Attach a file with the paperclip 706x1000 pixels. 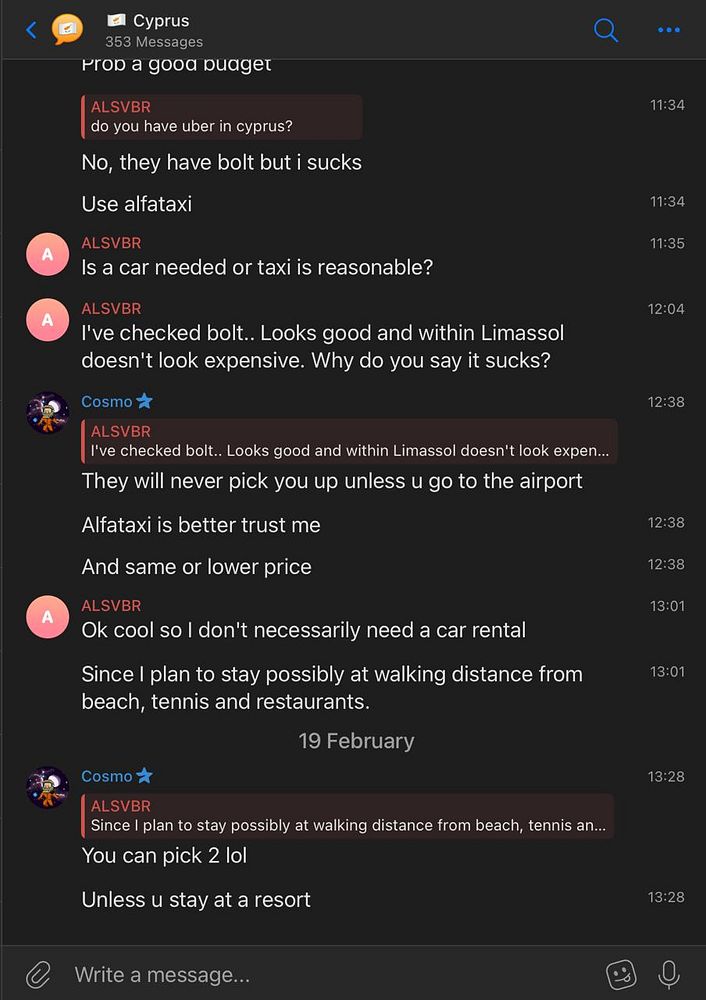38,973
